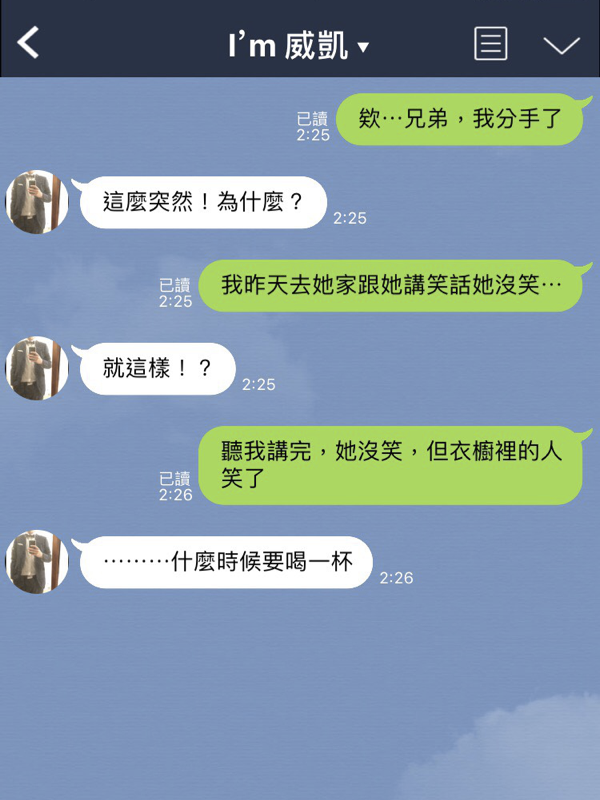Image resolution: width=600 pixels, height=800 pixels.
Task: Open the notes icon in the header
Action: pyautogui.click(x=490, y=44)
